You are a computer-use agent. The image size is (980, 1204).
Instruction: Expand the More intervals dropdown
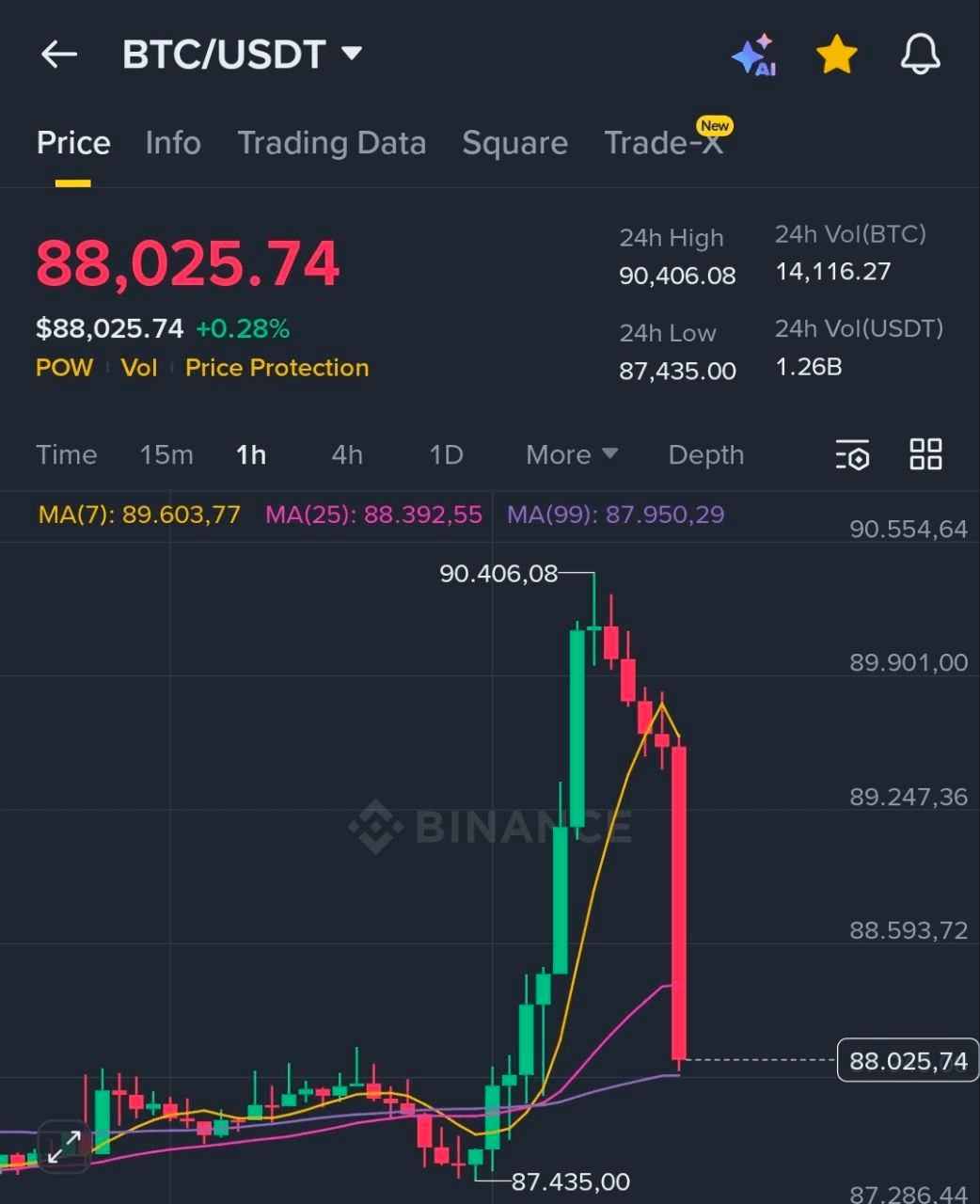pyautogui.click(x=571, y=455)
